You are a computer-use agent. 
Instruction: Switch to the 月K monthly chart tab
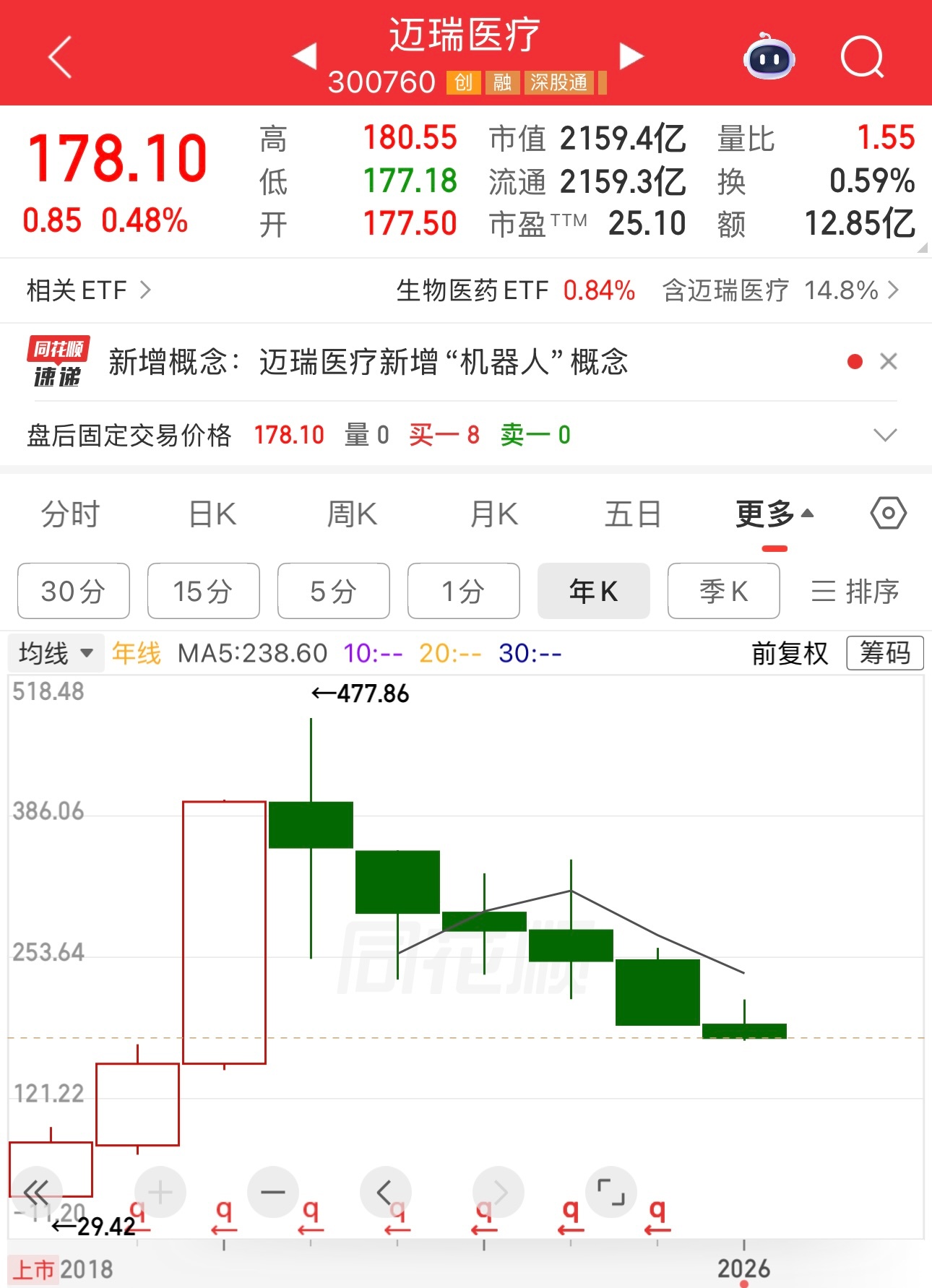click(x=493, y=513)
